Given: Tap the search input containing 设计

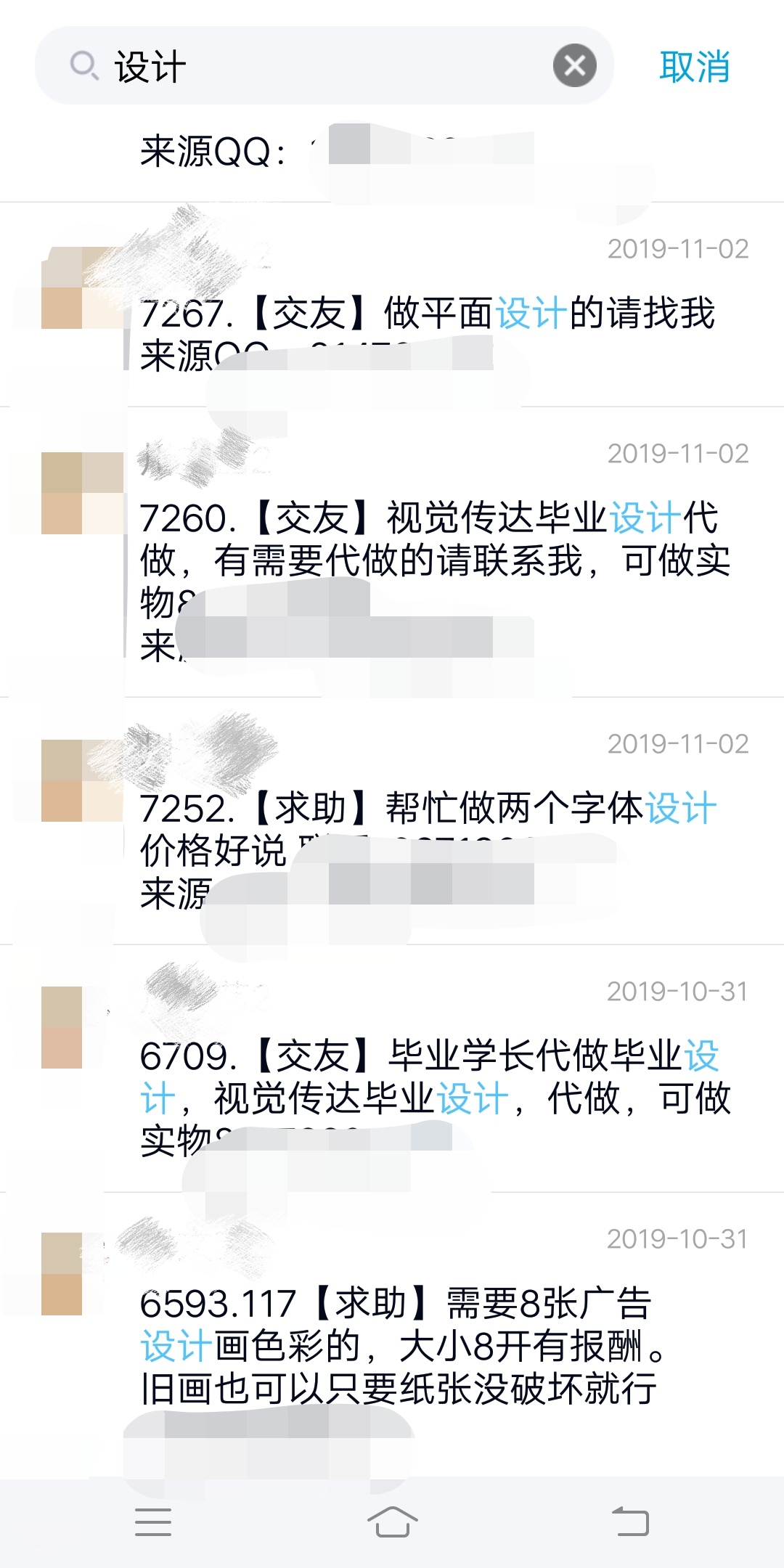Looking at the screenshot, I should [x=290, y=66].
